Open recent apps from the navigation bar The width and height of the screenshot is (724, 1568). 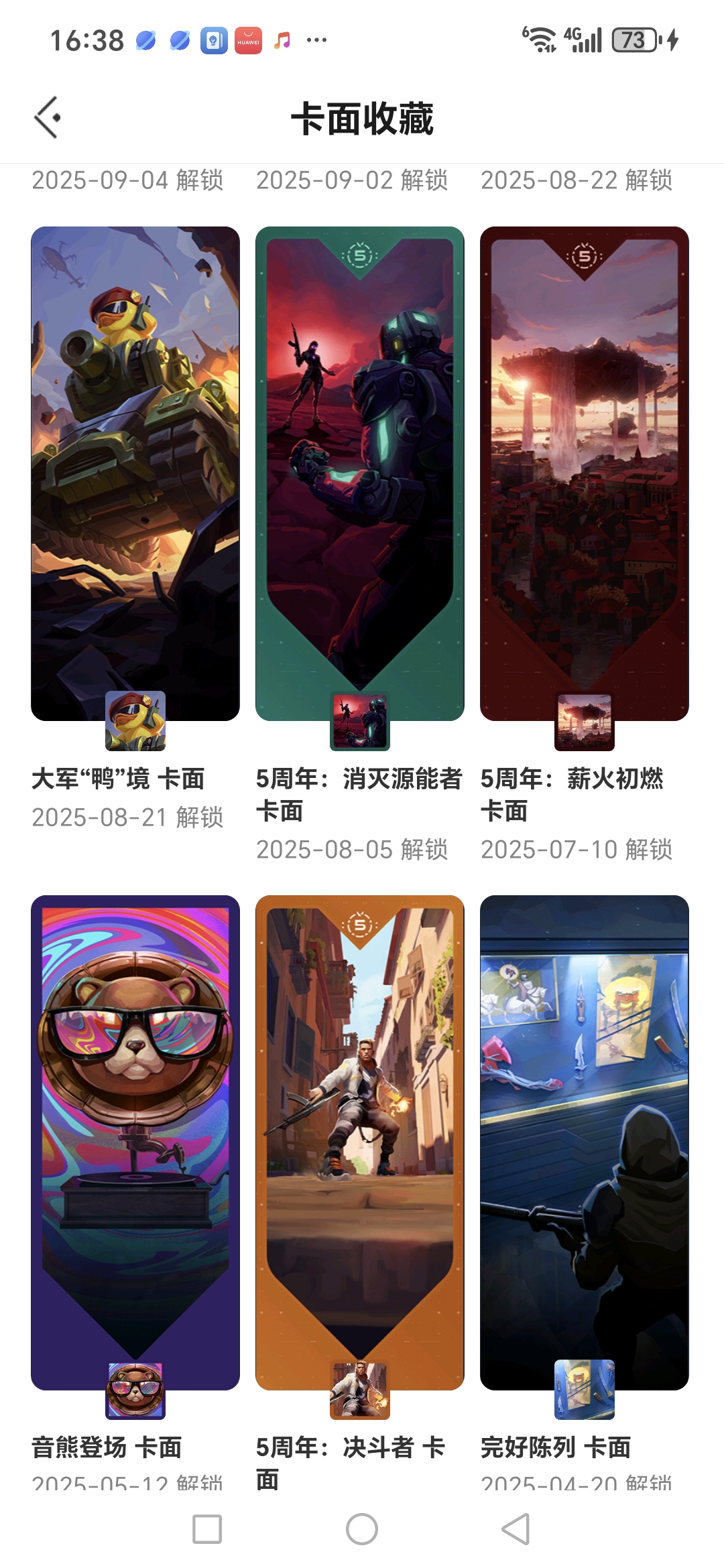pos(207,1529)
